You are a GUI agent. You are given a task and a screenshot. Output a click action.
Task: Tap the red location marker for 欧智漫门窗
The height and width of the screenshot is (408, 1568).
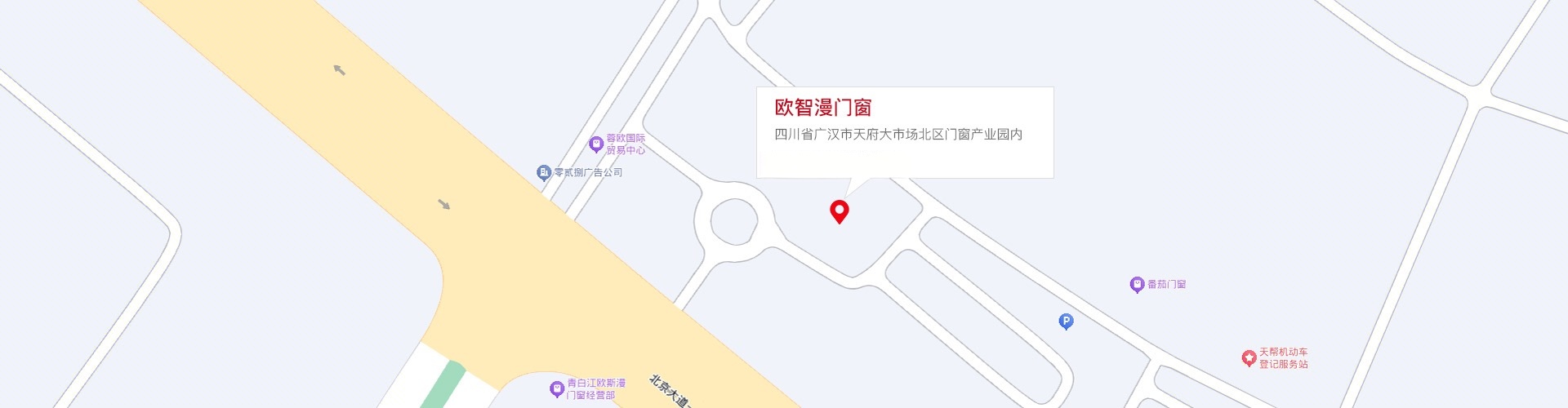point(839,211)
